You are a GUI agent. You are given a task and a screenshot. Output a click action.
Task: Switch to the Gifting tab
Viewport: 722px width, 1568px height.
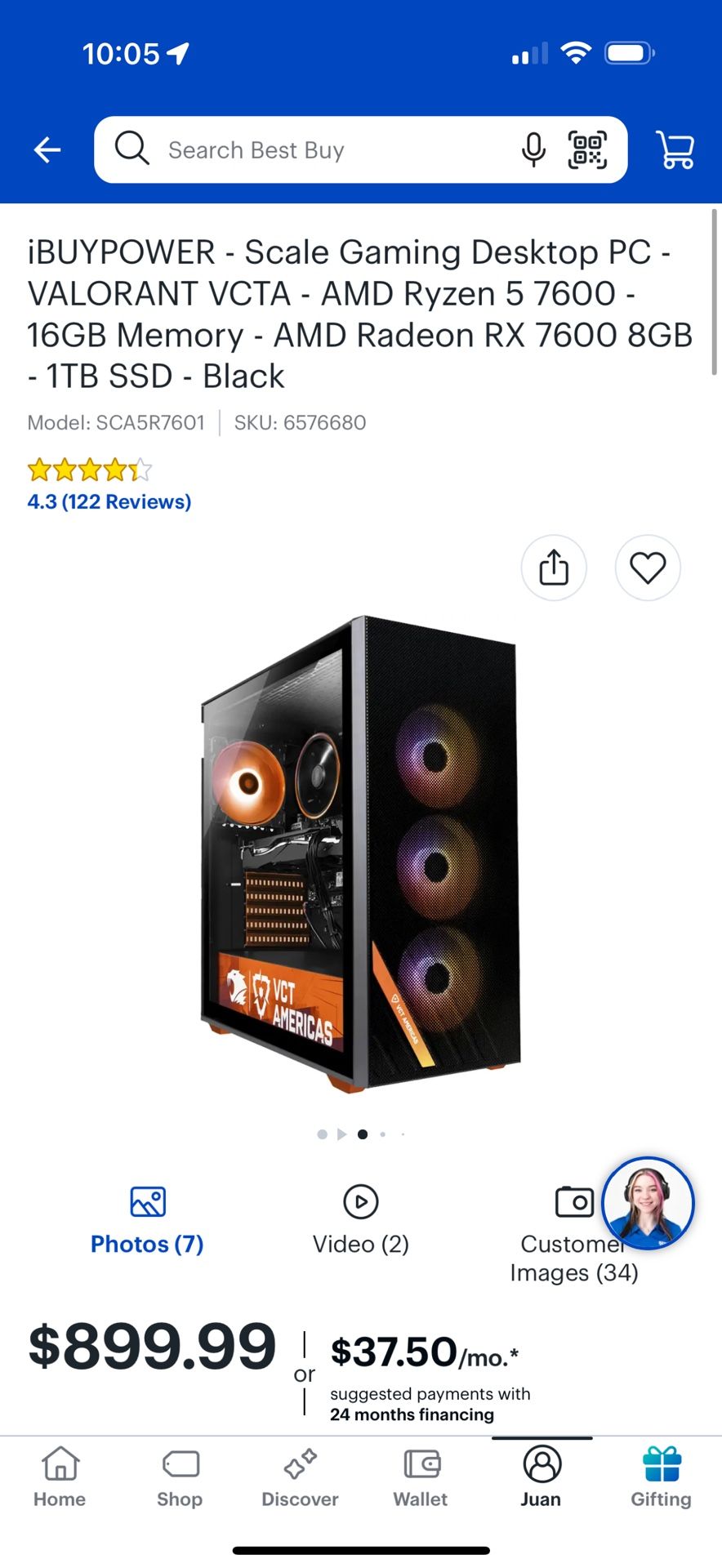point(661,1477)
